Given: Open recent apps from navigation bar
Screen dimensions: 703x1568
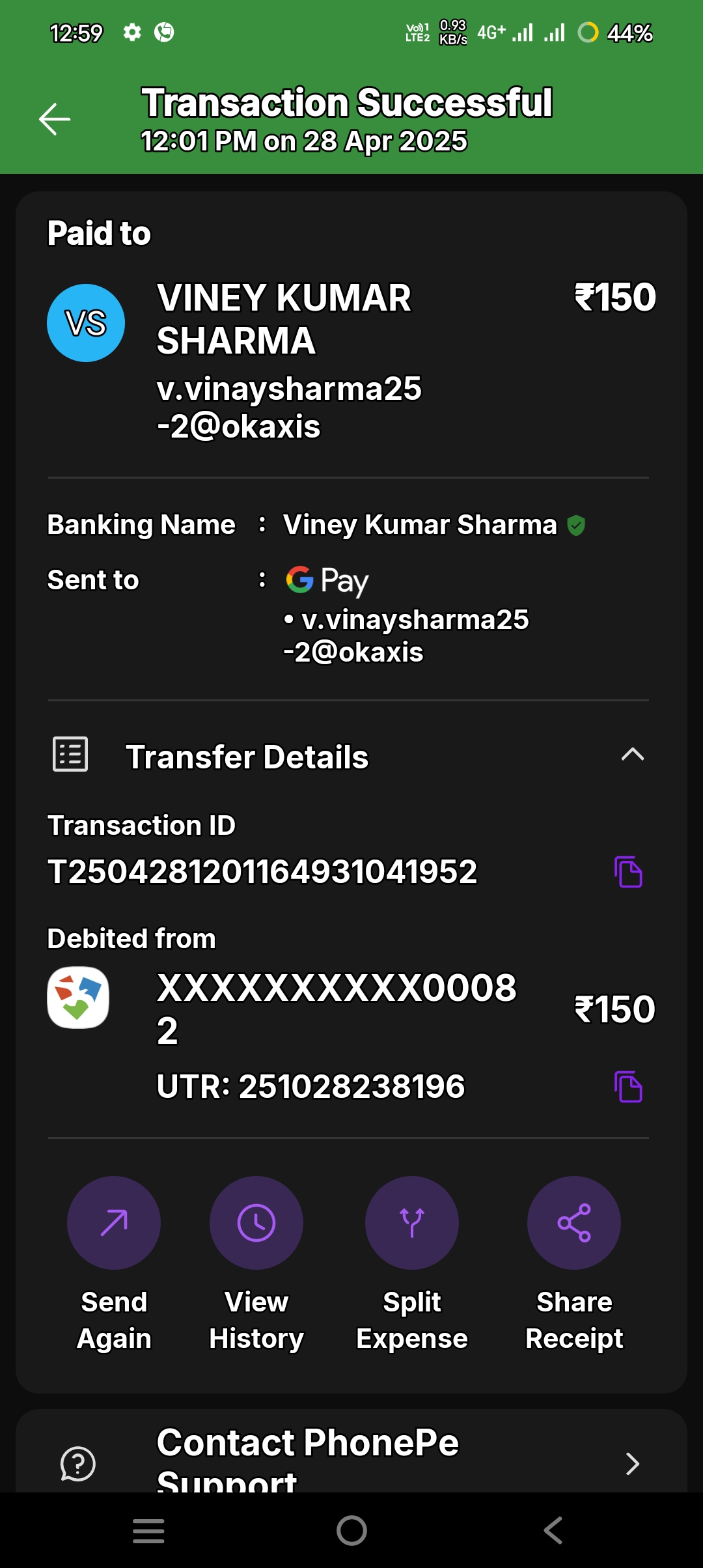Looking at the screenshot, I should point(148,1530).
